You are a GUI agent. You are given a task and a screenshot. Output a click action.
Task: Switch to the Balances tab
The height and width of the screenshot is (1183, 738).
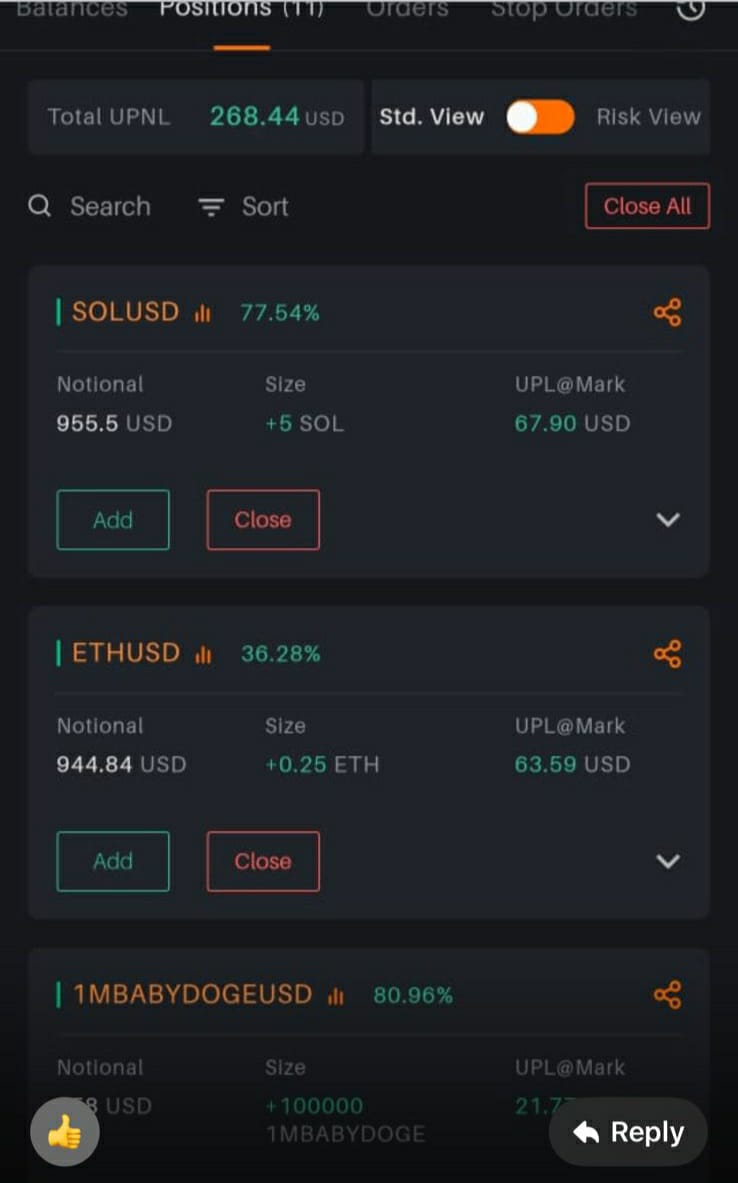(x=71, y=10)
